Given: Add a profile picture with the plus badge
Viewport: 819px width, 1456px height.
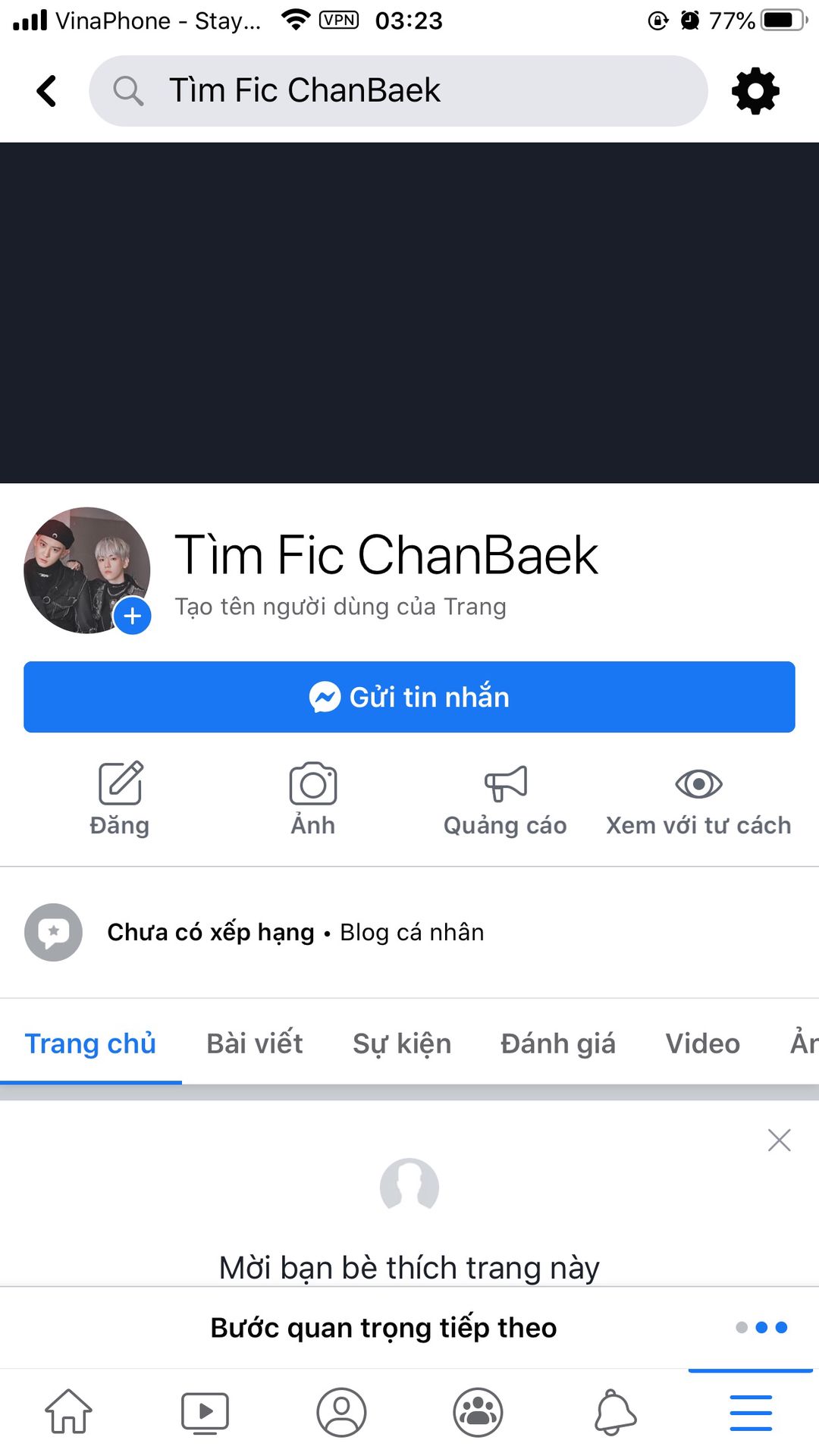Looking at the screenshot, I should click(133, 616).
